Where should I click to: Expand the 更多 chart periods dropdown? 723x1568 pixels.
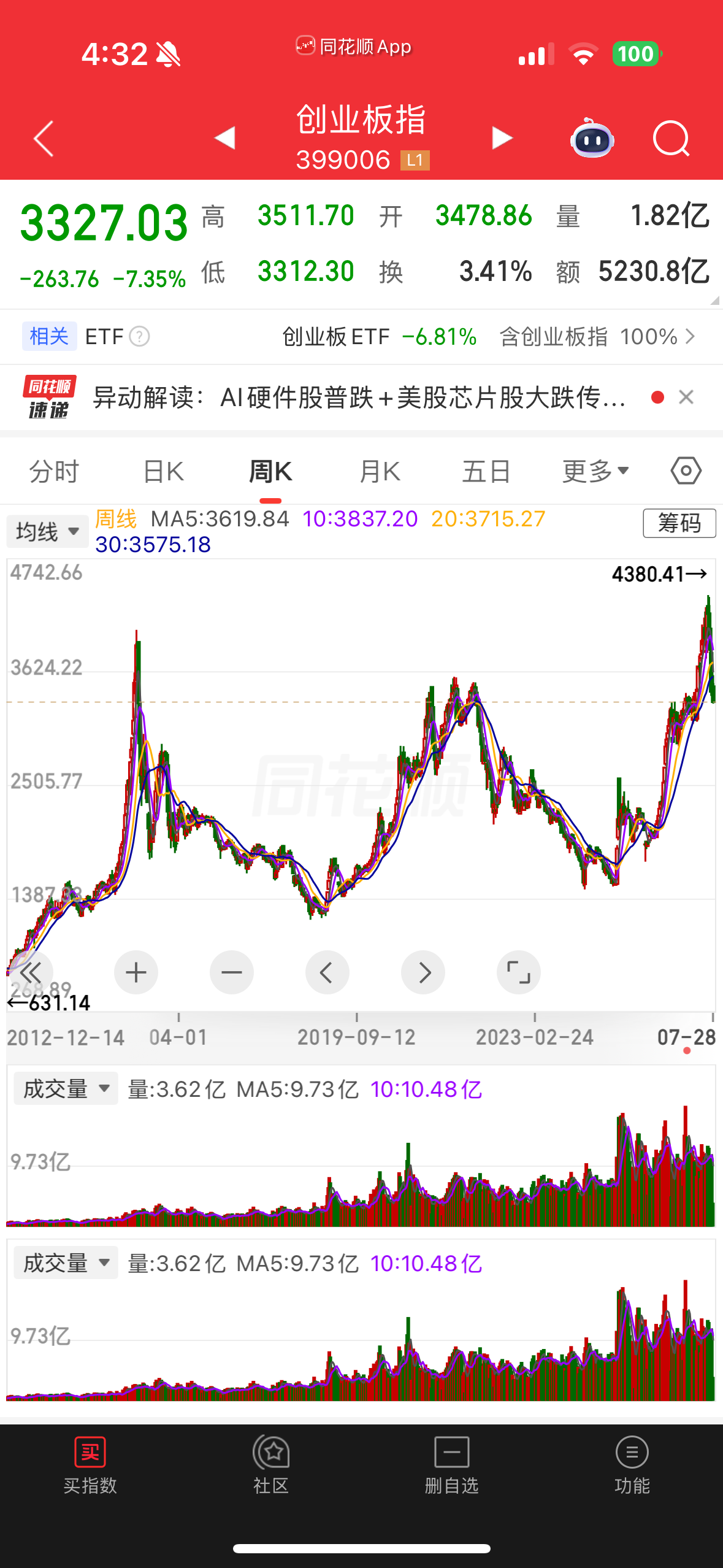595,472
